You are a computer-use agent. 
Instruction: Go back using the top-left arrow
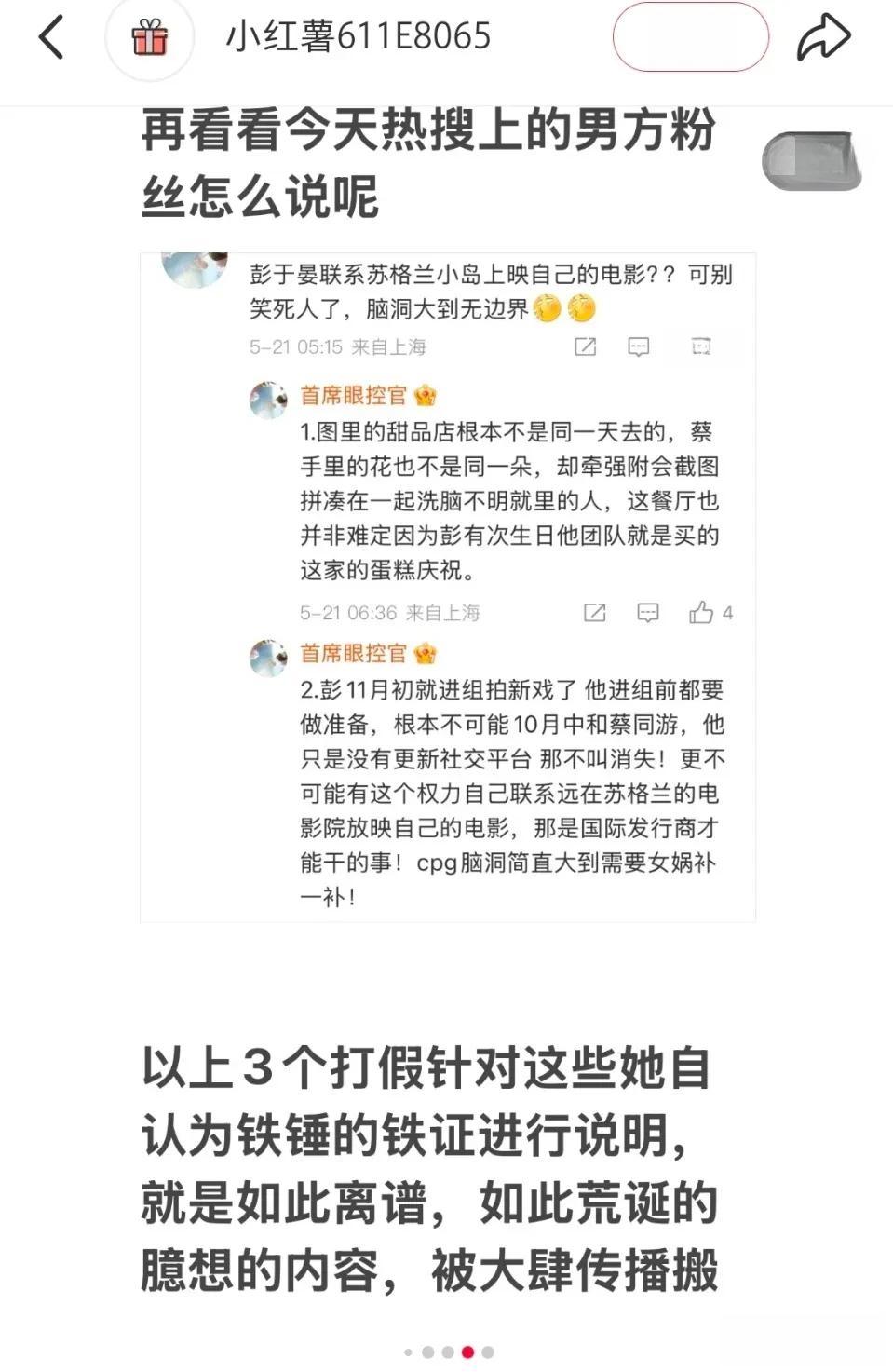[x=51, y=37]
